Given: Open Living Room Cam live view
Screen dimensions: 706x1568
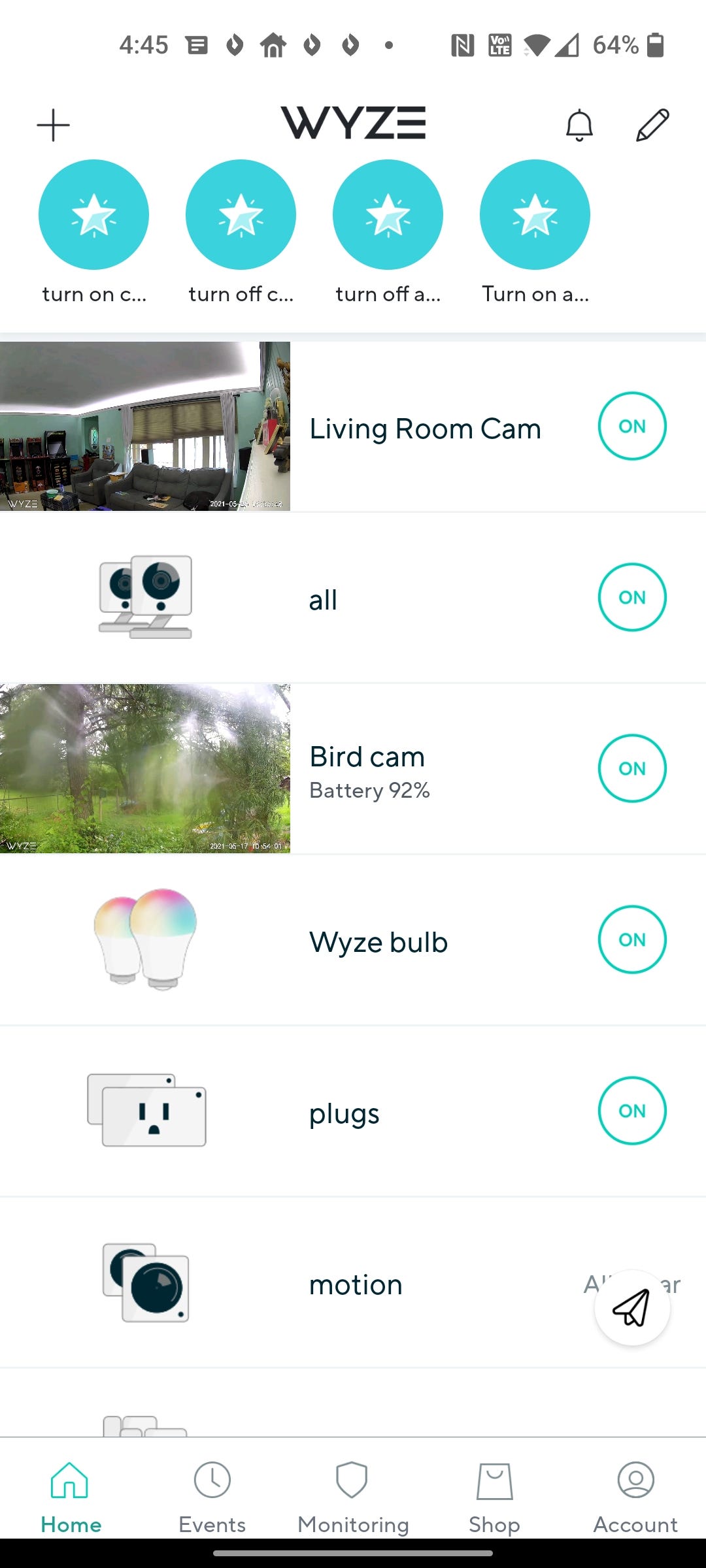Looking at the screenshot, I should 145,426.
